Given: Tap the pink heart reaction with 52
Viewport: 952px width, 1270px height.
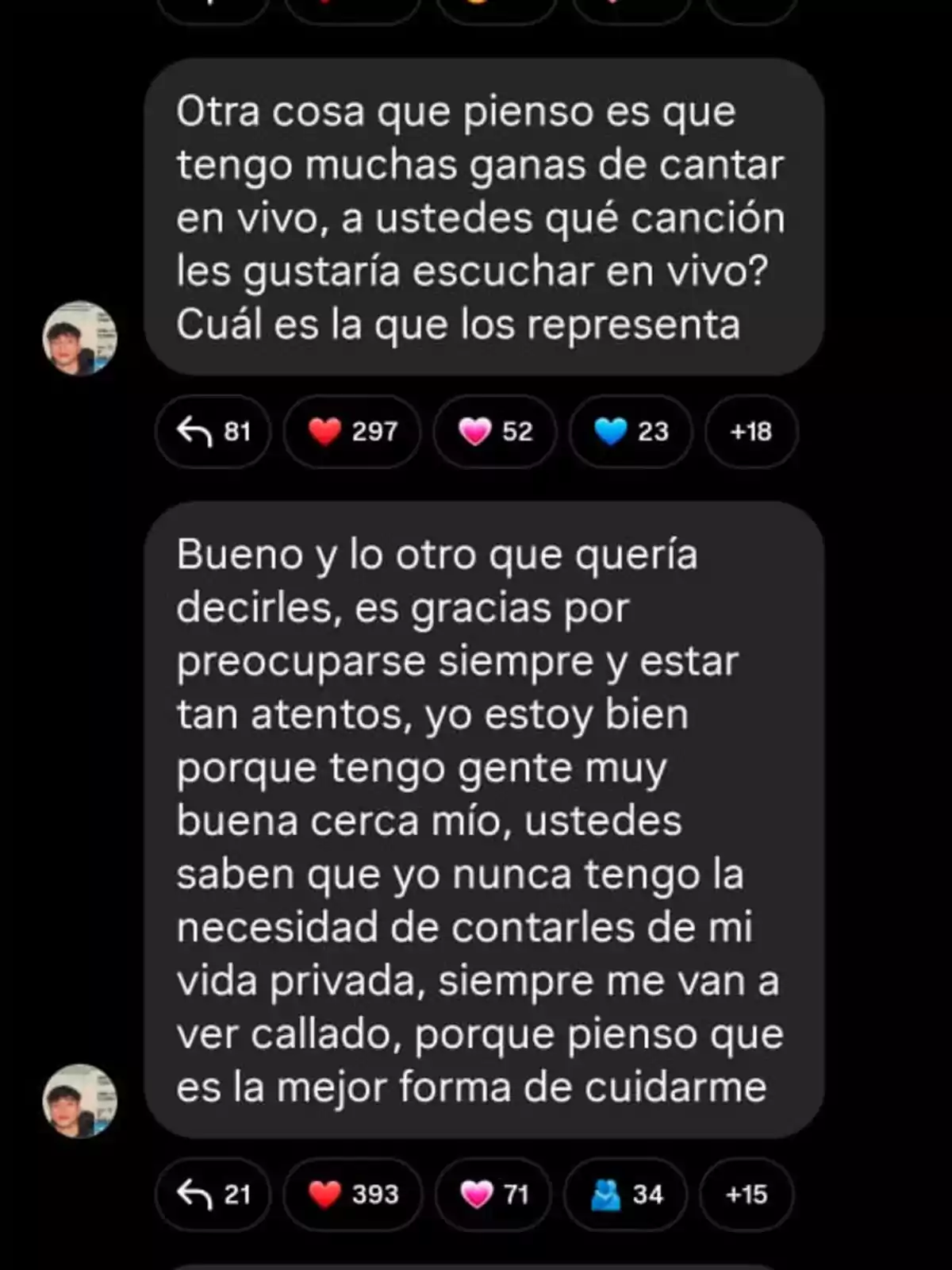Looking at the screenshot, I should click(495, 431).
